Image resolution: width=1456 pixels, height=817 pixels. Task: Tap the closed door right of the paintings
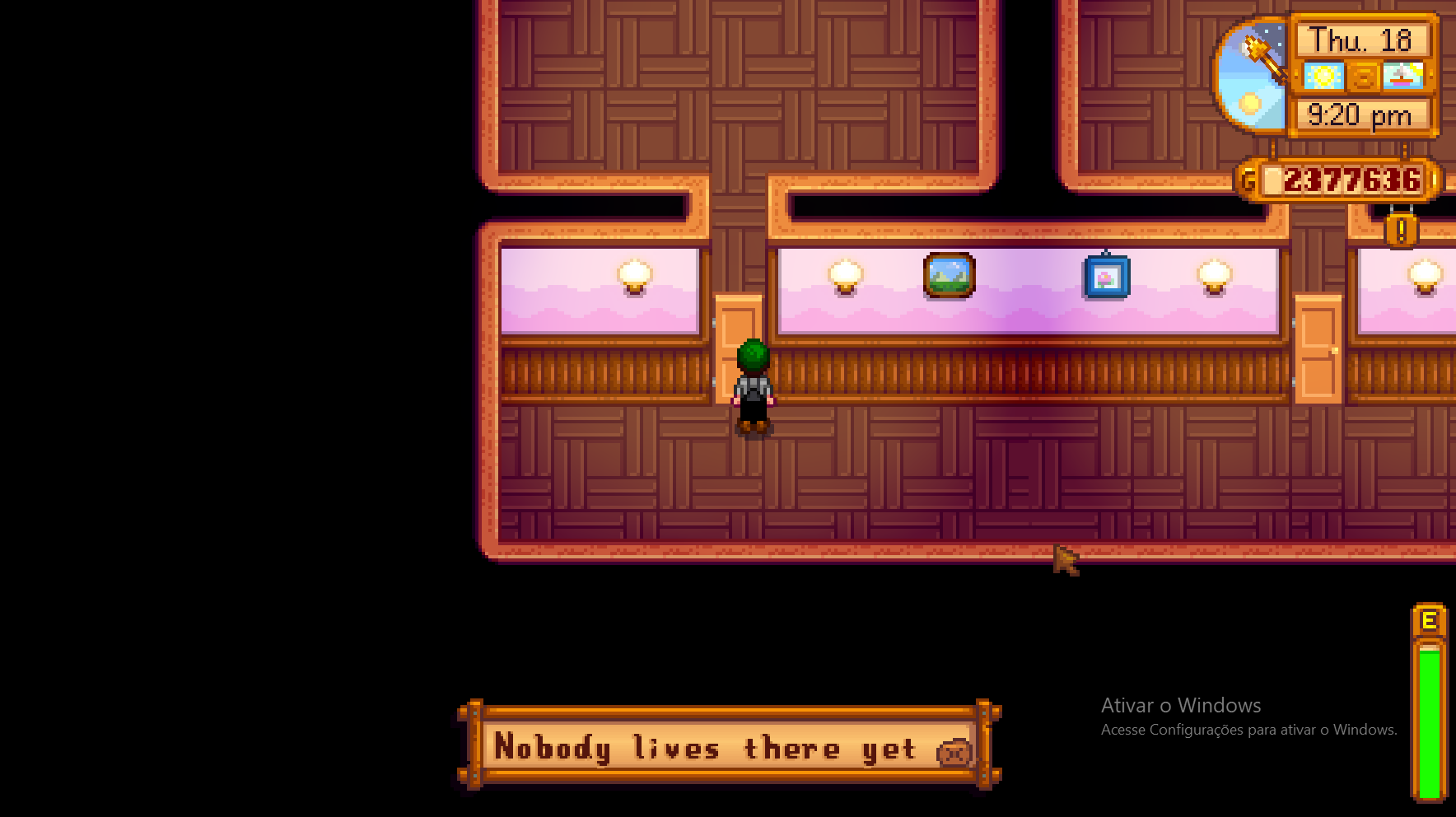(x=1318, y=350)
